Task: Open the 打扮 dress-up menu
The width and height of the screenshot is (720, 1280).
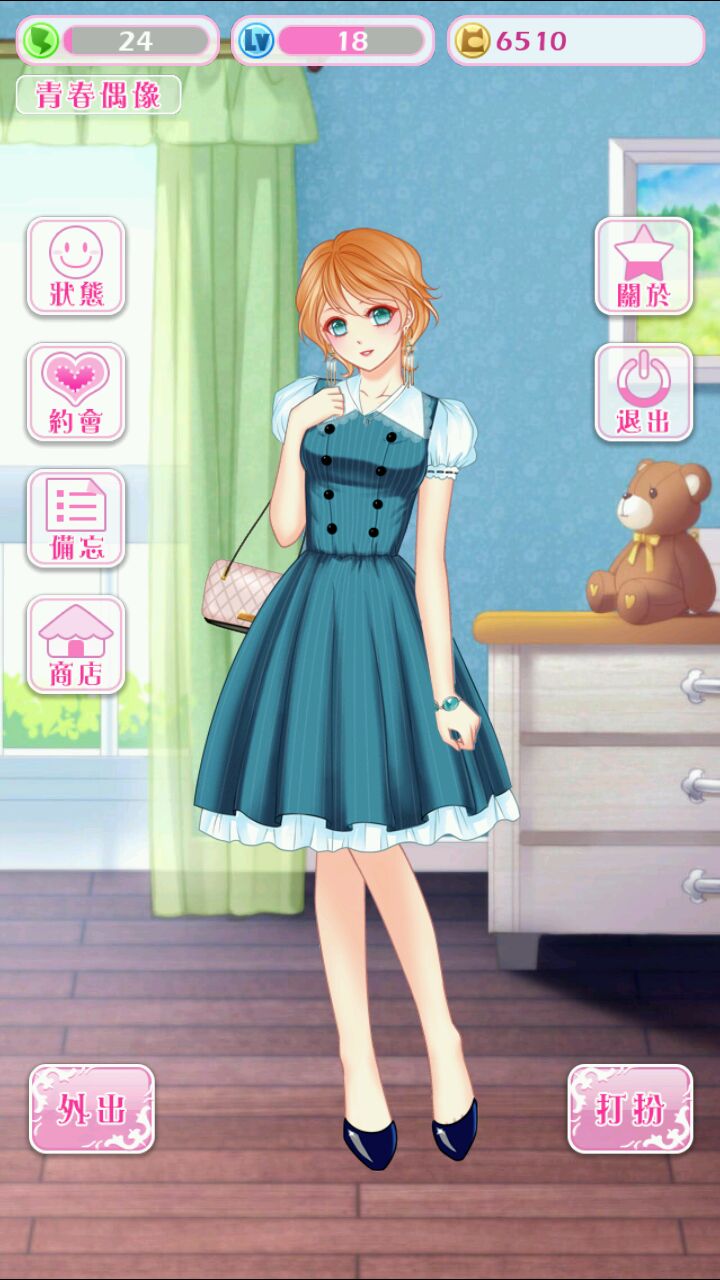Action: [630, 1108]
